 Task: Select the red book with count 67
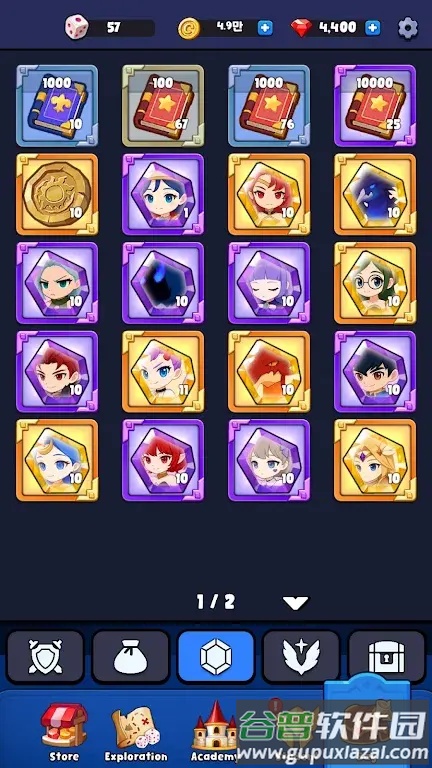click(x=163, y=106)
